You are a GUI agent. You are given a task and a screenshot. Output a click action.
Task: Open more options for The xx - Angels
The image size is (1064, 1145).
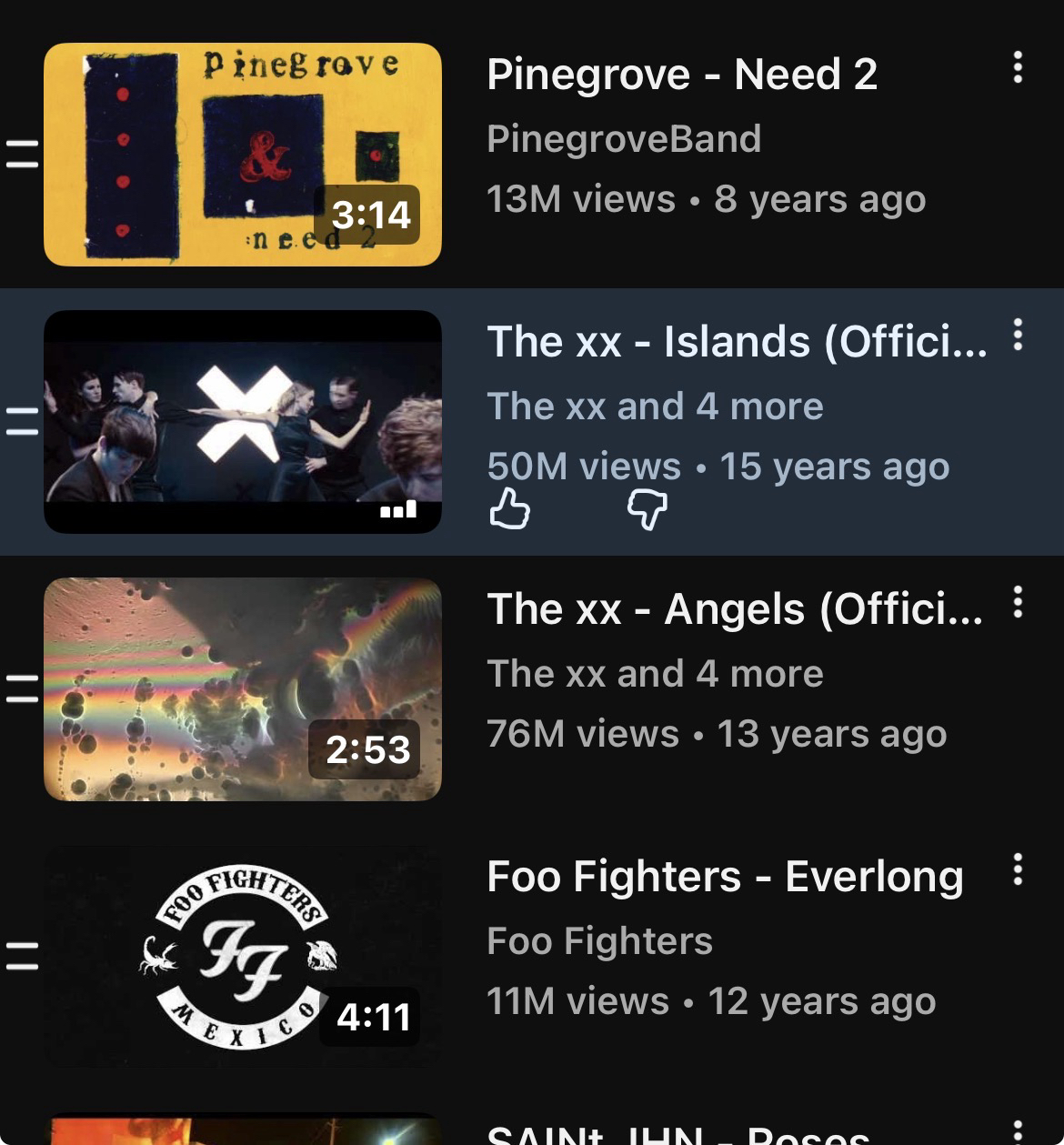(x=1017, y=602)
